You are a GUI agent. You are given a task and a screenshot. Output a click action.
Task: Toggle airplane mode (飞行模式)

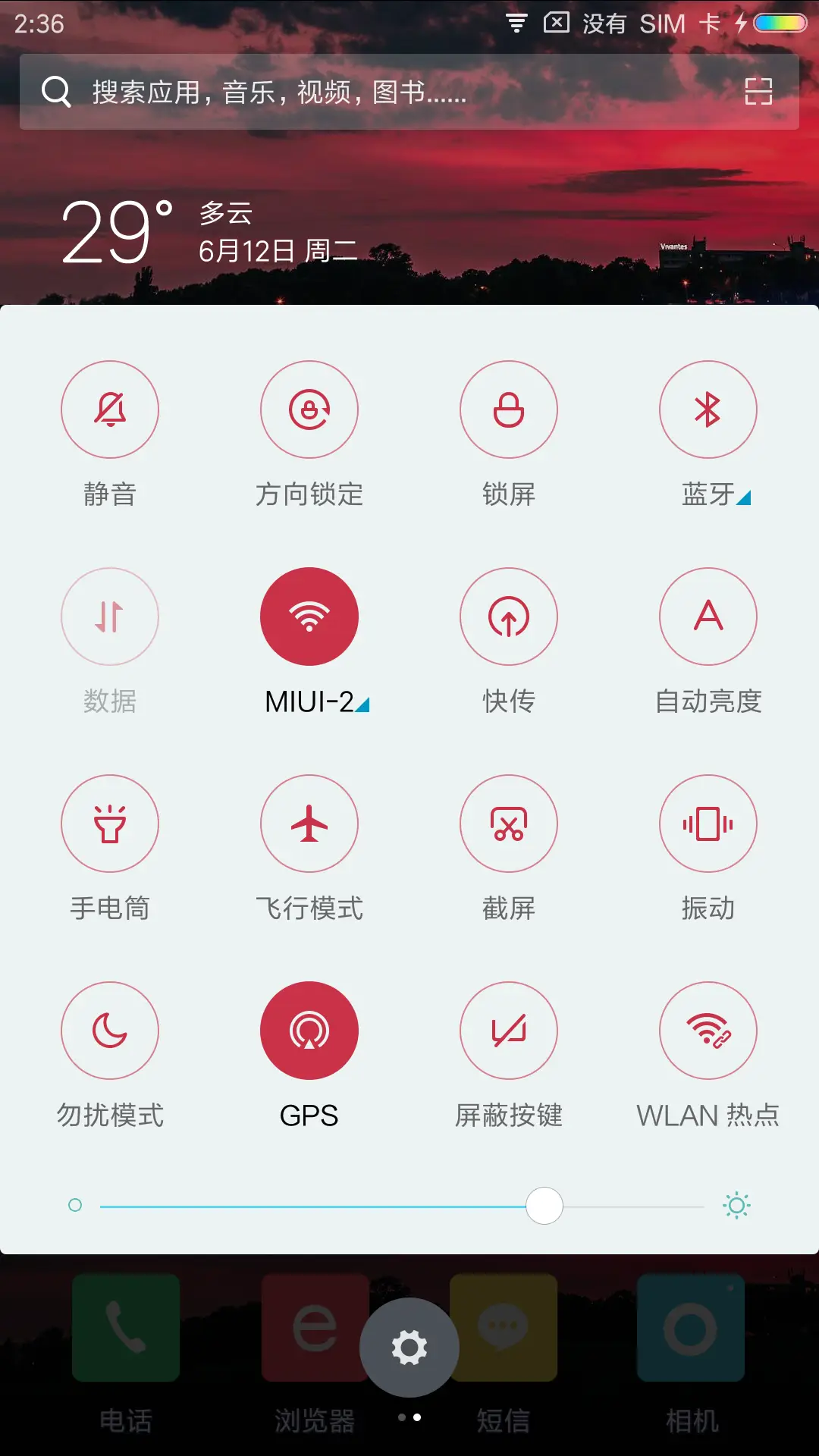[309, 824]
